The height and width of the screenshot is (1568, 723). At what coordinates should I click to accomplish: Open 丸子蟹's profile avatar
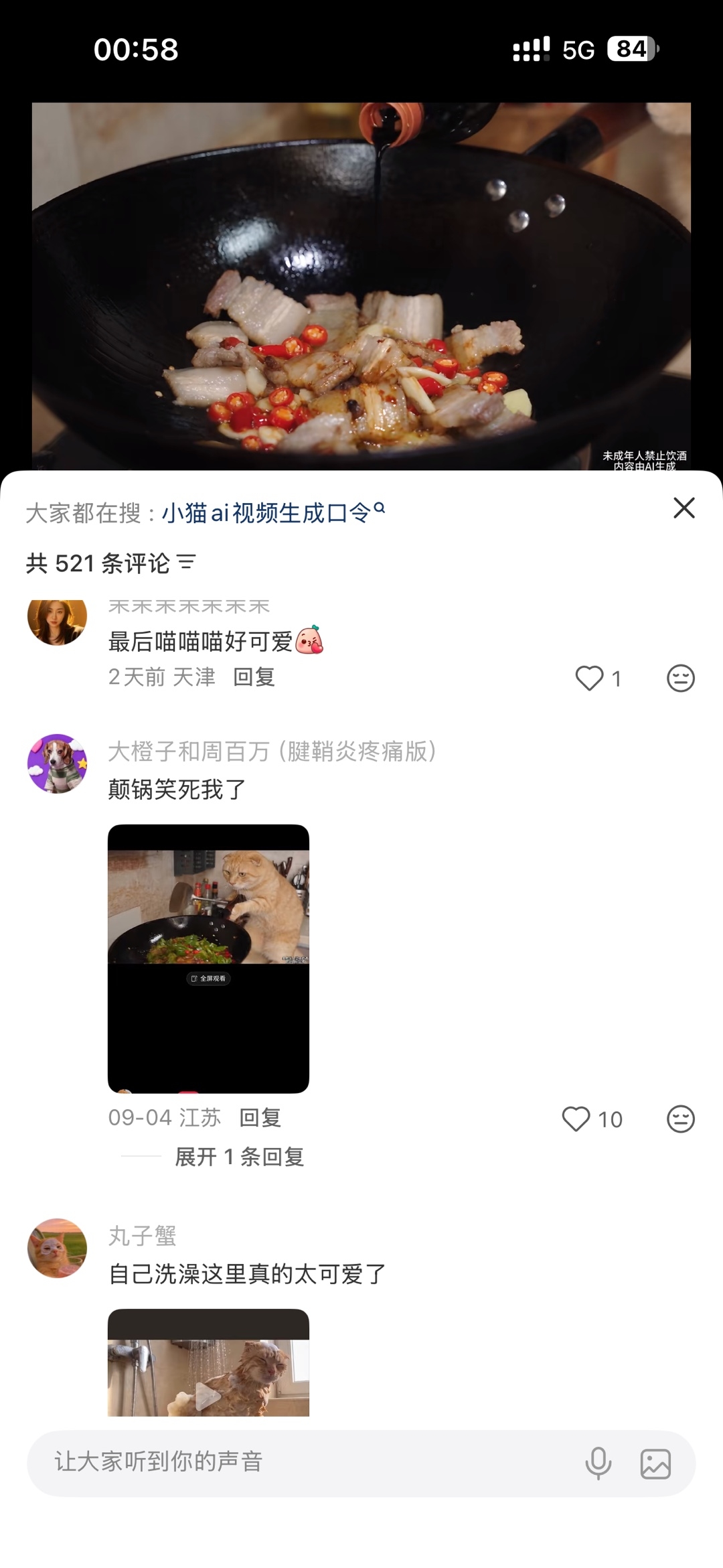(57, 1248)
